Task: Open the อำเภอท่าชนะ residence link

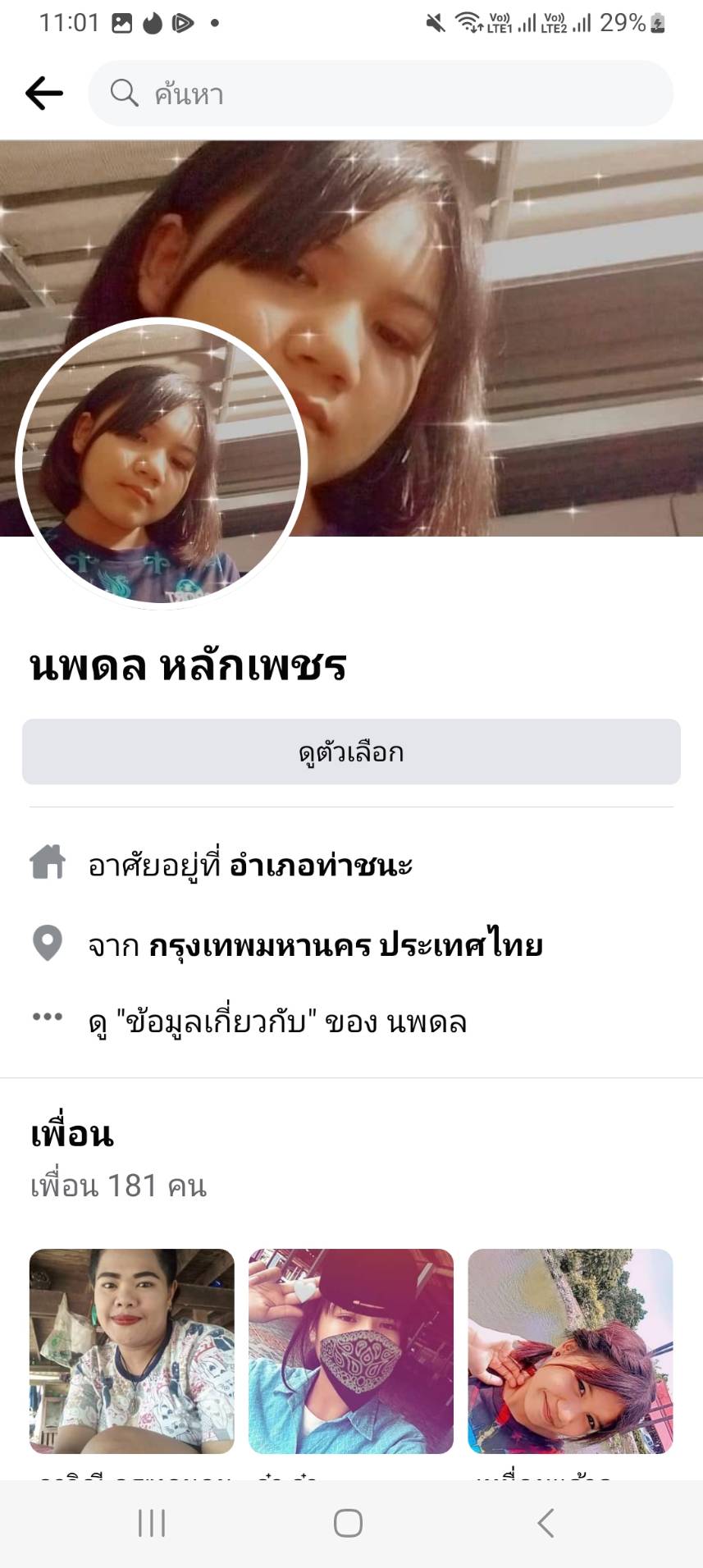Action: click(320, 865)
